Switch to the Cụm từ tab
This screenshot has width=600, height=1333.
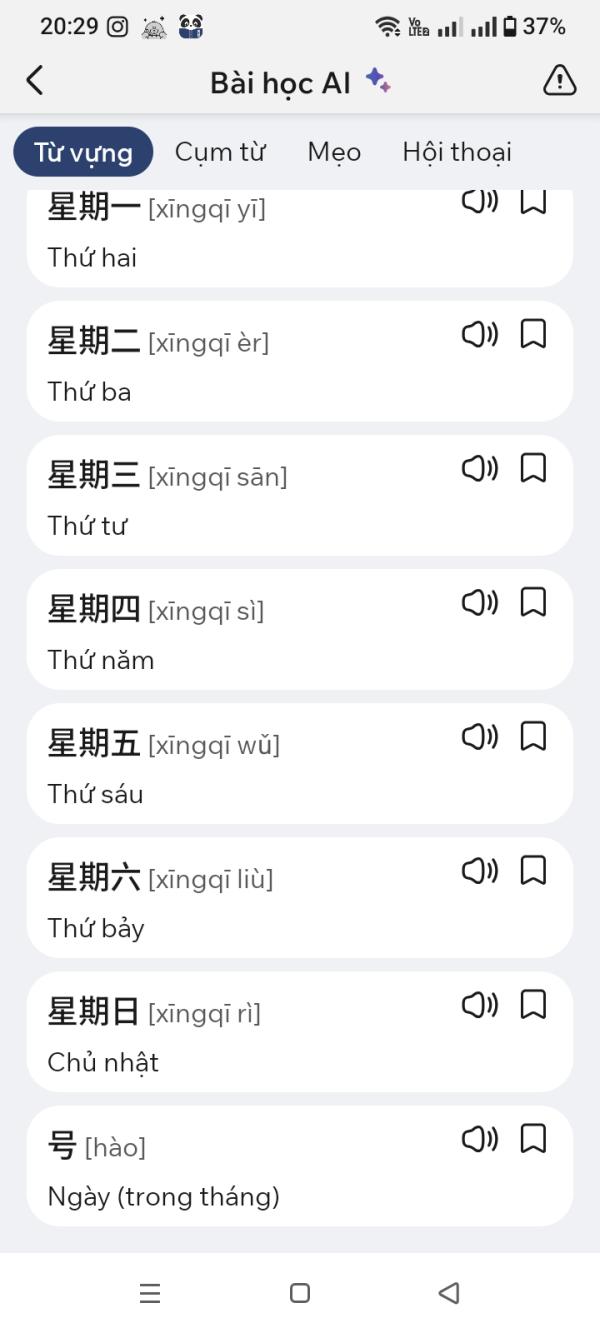tap(220, 152)
